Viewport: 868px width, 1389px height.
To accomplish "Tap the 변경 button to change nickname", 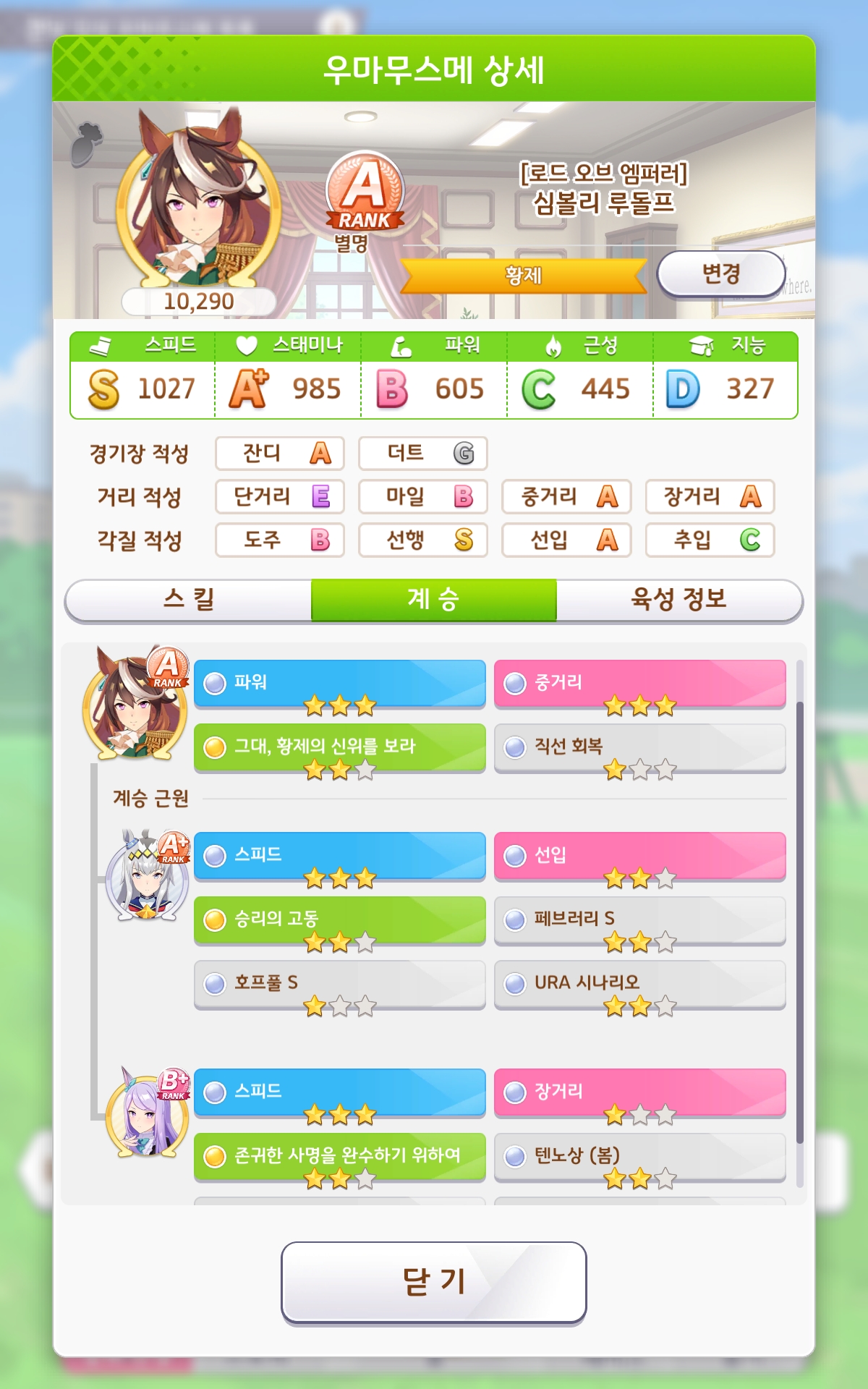I will [720, 273].
